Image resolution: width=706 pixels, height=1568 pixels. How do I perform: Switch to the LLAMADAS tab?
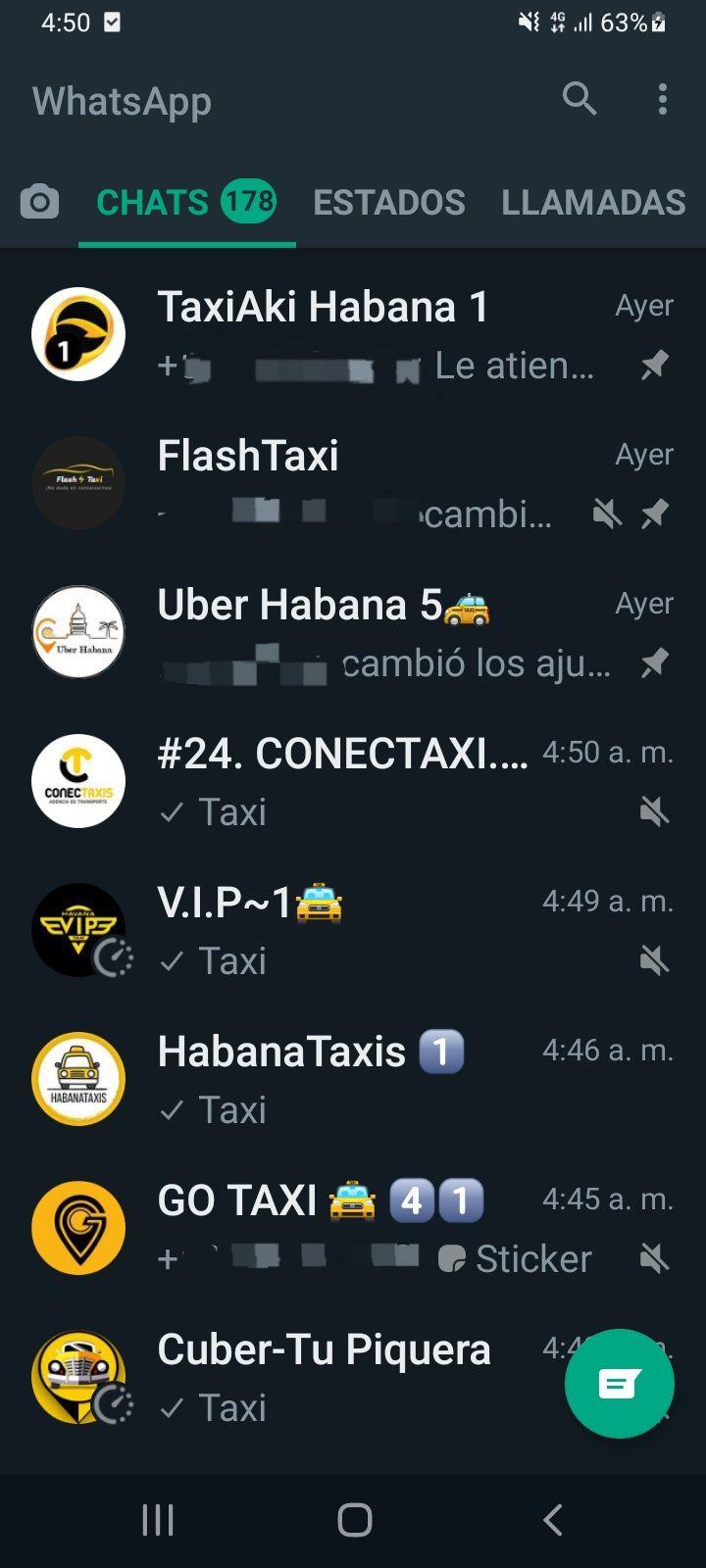coord(593,203)
